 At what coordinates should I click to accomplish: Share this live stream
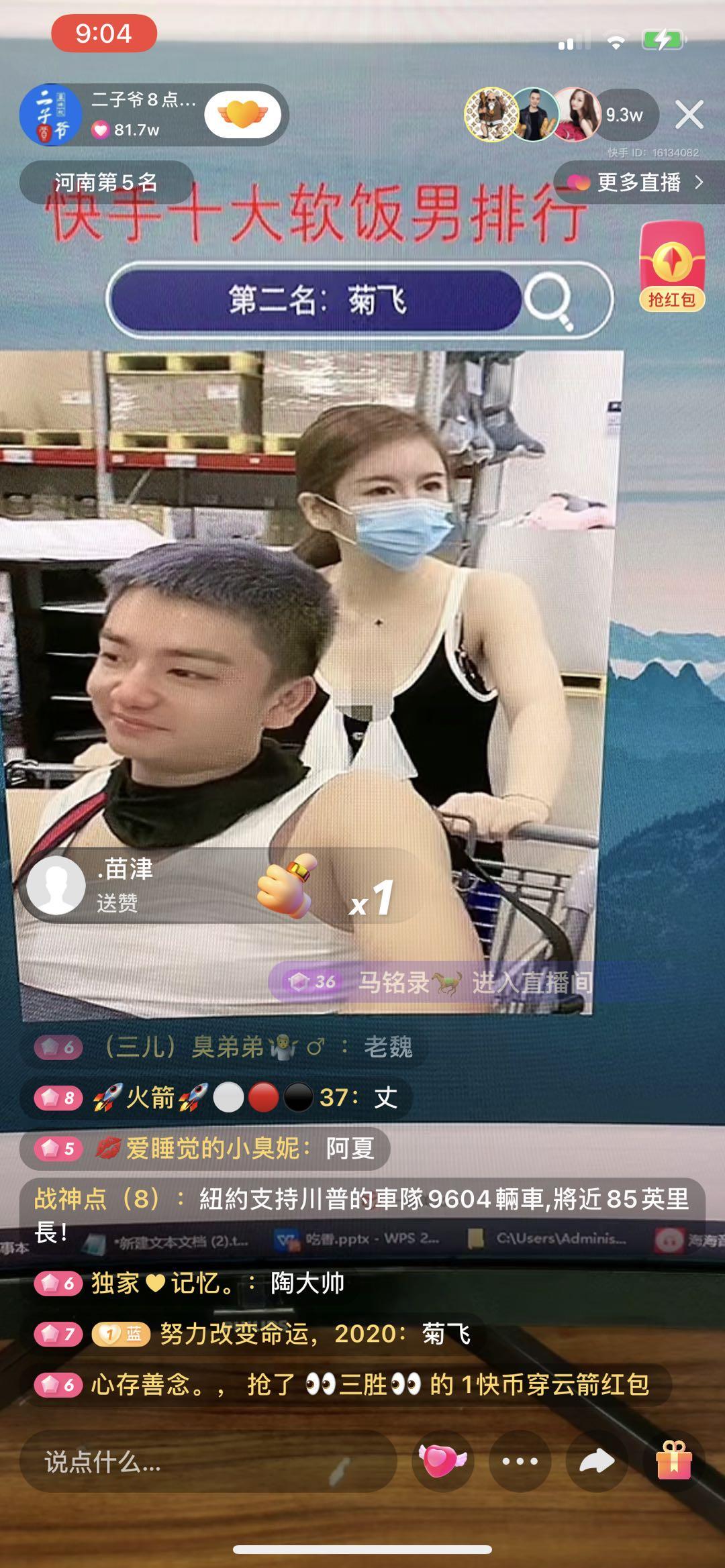coord(597,1461)
